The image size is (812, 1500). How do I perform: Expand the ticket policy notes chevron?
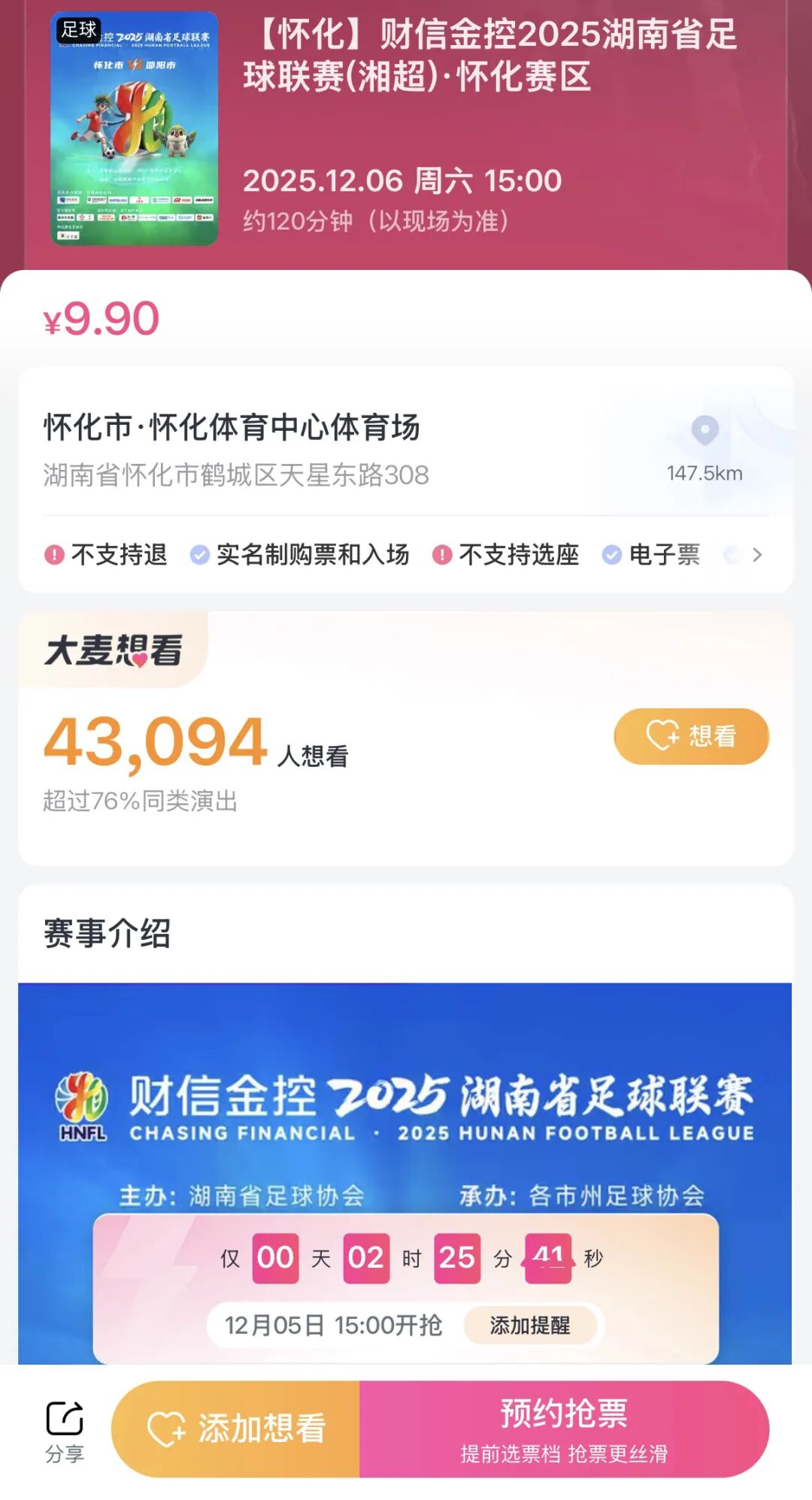pyautogui.click(x=757, y=555)
